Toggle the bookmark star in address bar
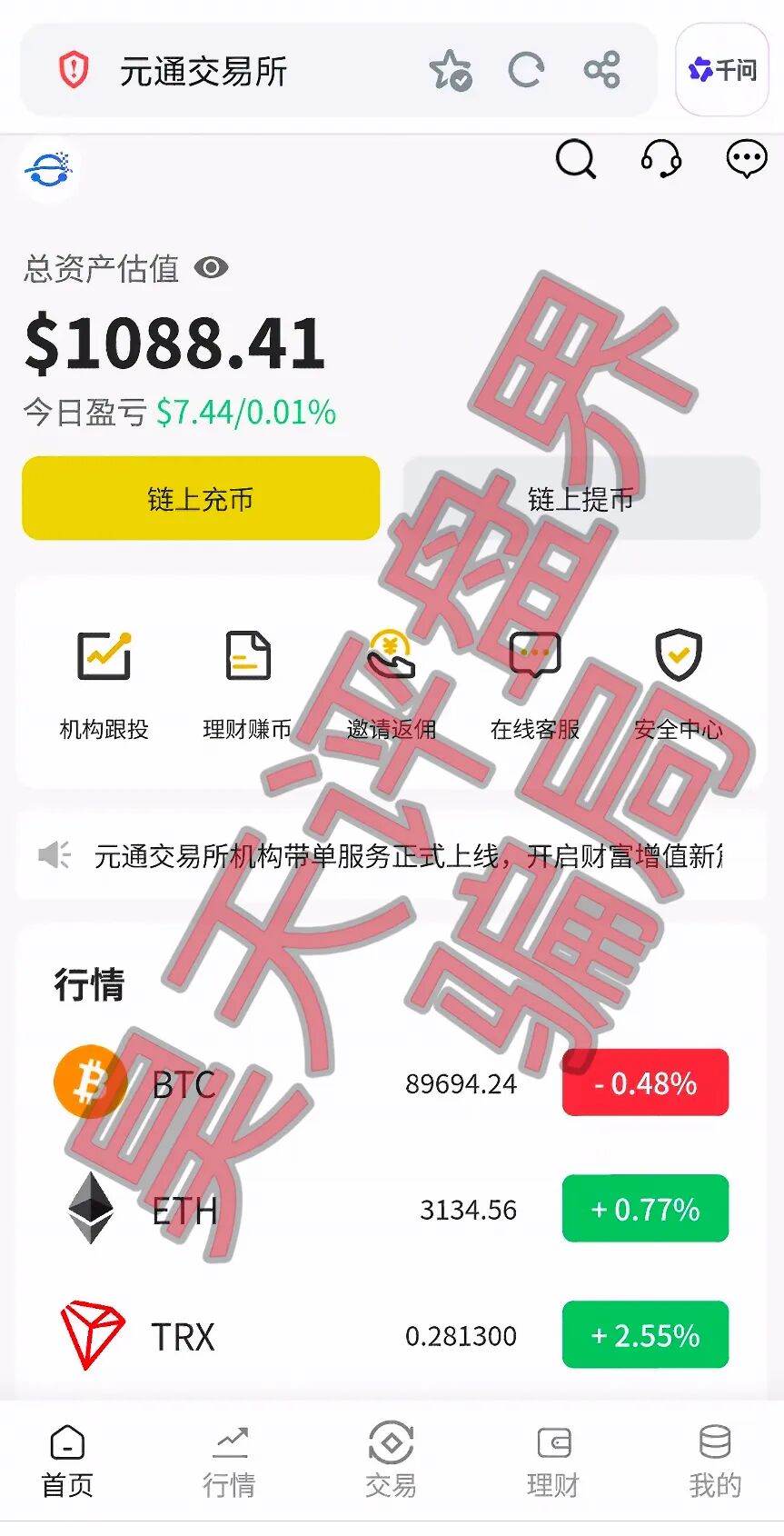 click(x=452, y=71)
